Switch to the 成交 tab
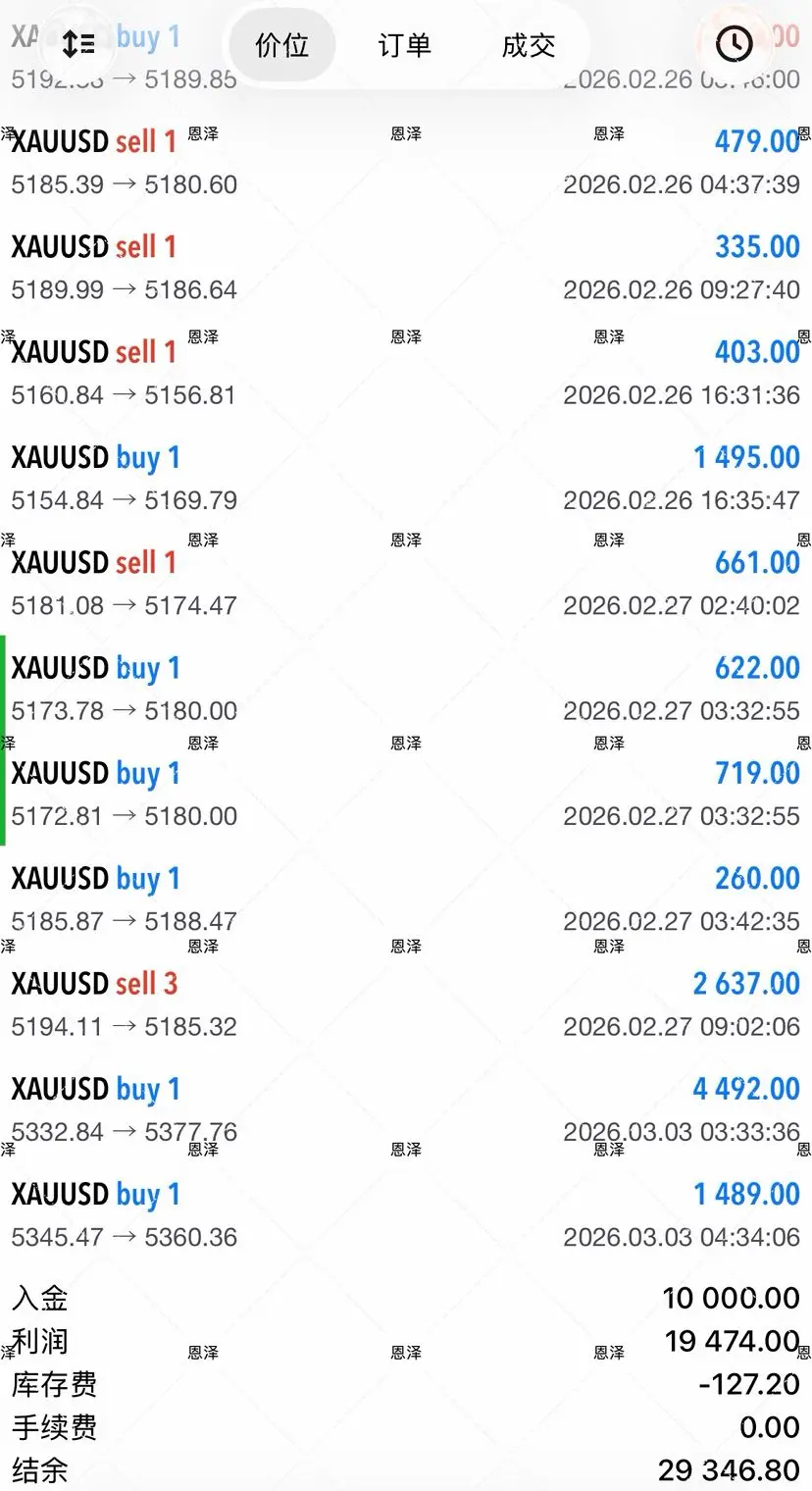Screen dimensions: 812x1491 (x=528, y=45)
